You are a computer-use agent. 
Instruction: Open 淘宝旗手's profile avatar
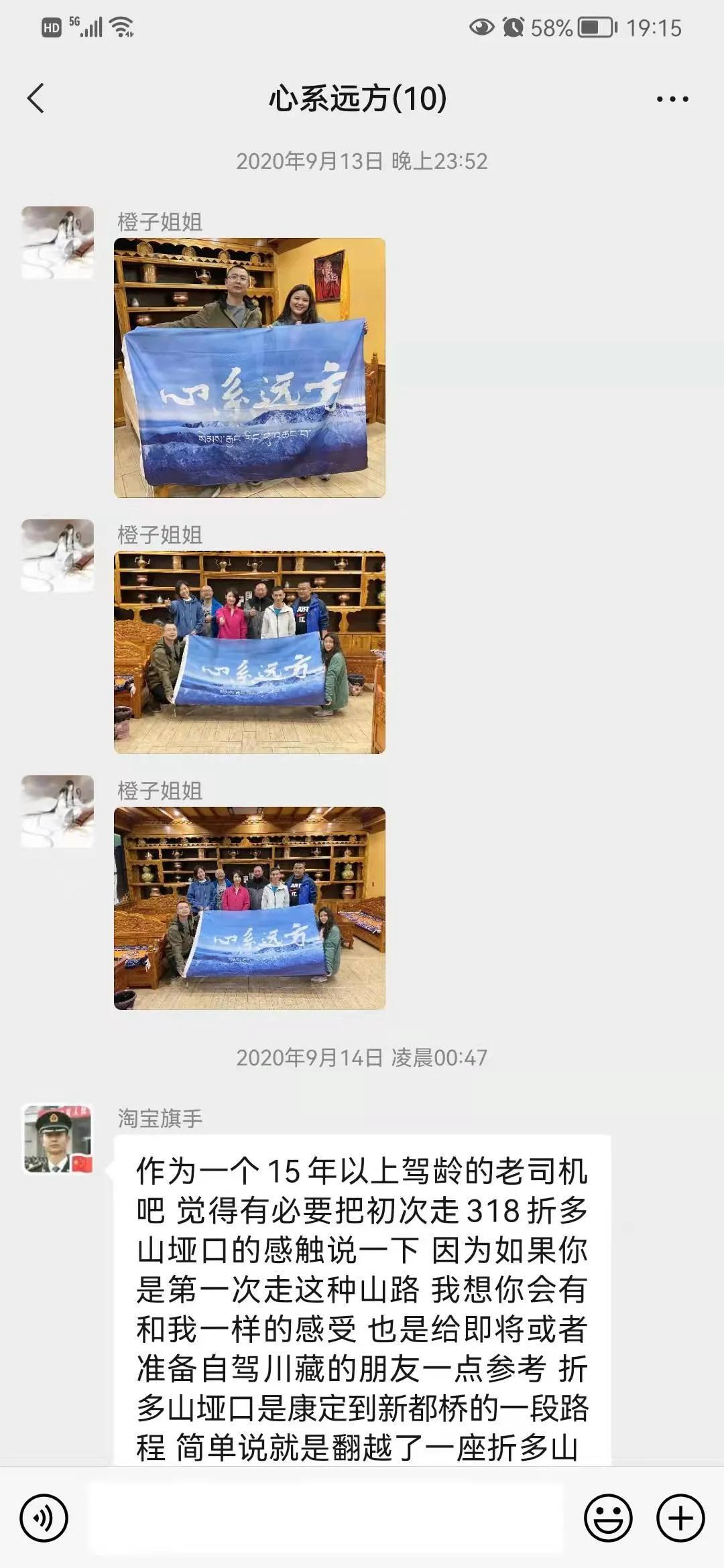coord(58,1139)
